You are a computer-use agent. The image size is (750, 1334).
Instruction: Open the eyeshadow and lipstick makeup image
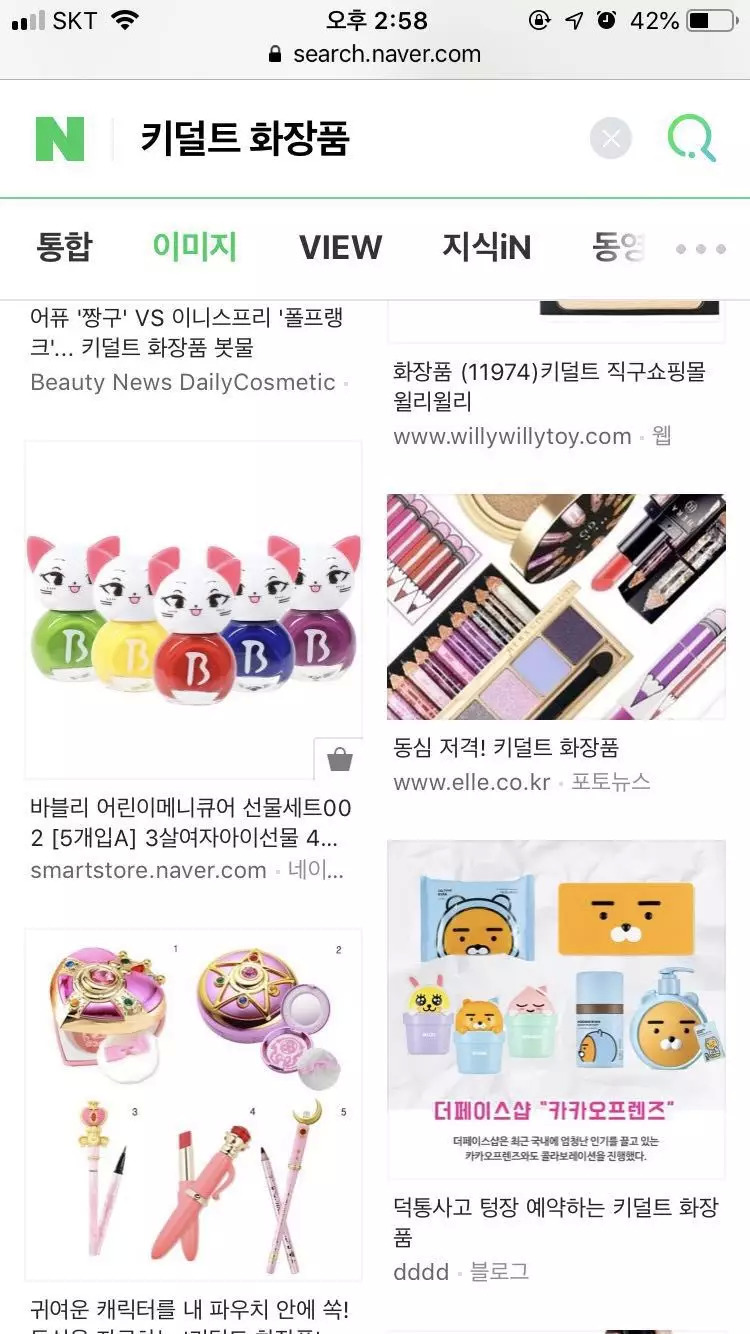click(x=556, y=607)
